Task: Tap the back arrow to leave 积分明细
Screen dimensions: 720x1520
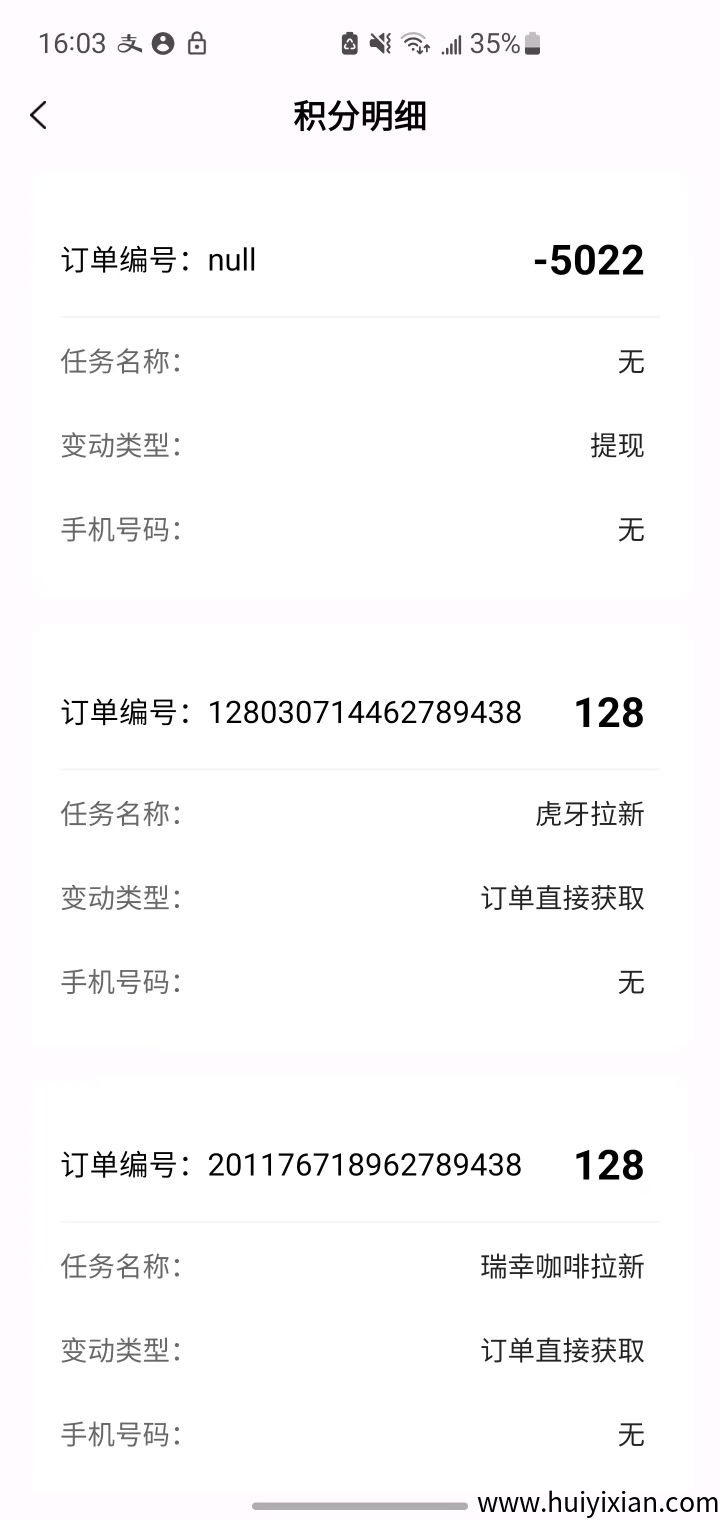Action: (38, 115)
